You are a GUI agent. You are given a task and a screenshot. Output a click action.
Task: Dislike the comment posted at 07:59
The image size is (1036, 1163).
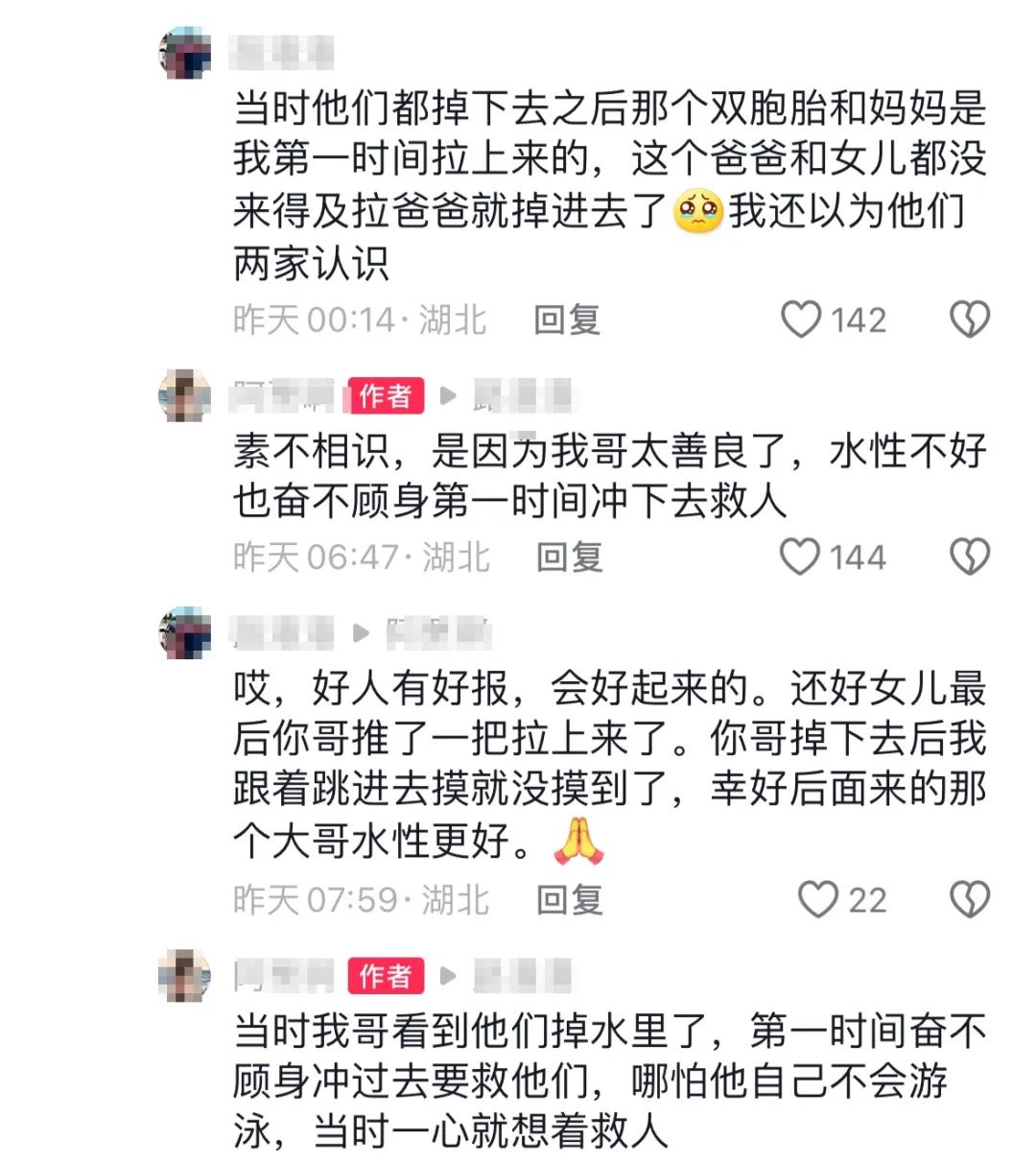[969, 899]
